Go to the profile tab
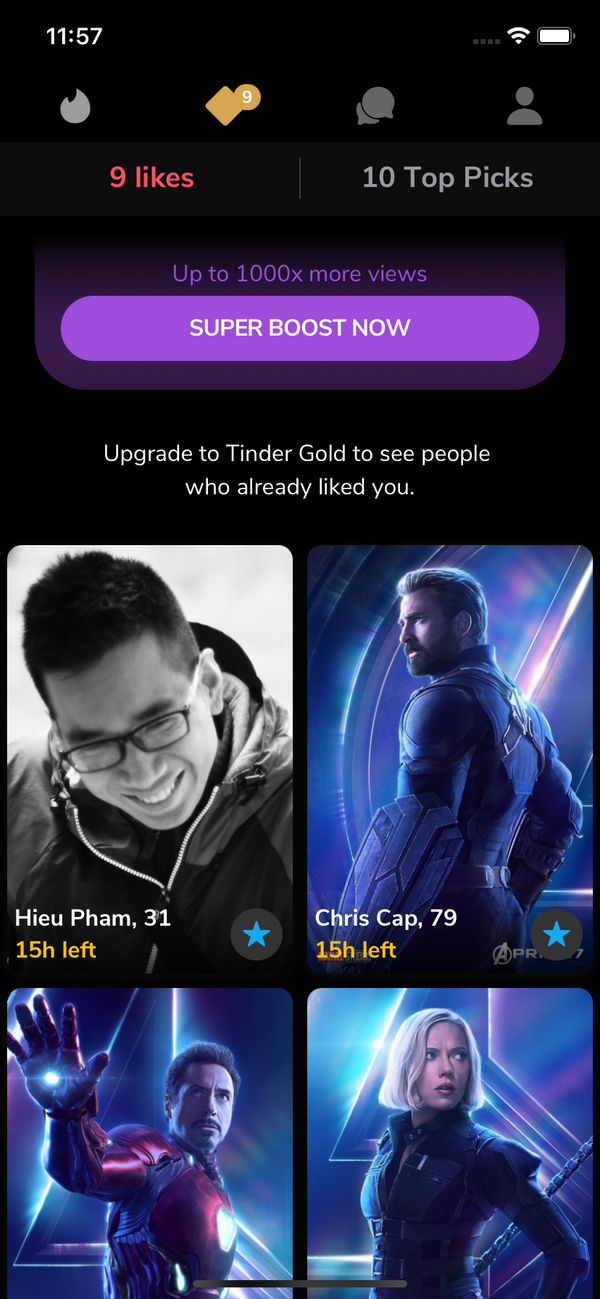Screen dimensions: 600x1299 click(x=524, y=106)
